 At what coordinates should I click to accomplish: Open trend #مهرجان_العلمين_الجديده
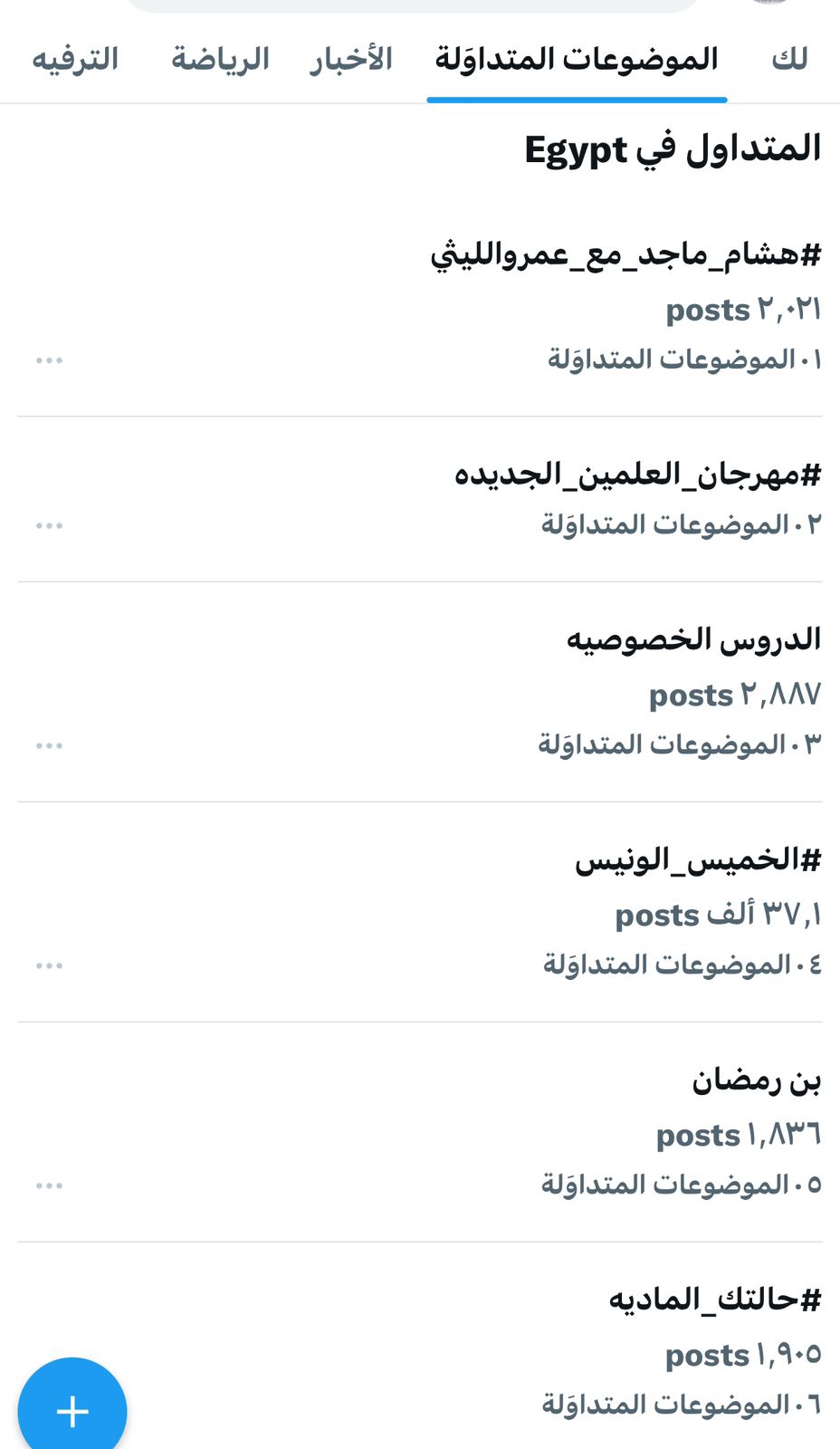(420, 499)
